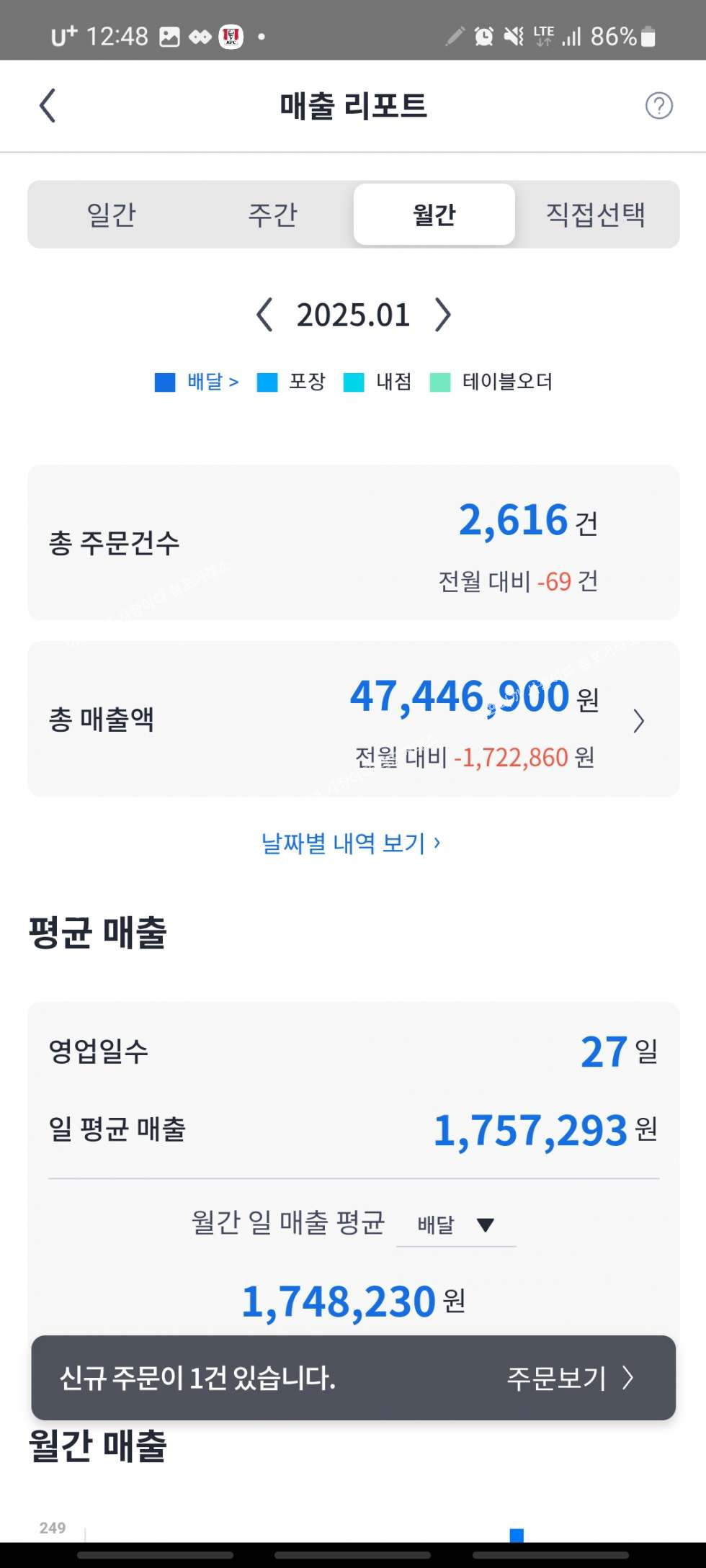Screen dimensions: 706x1568
Task: Select the 월간 tab
Action: [434, 215]
